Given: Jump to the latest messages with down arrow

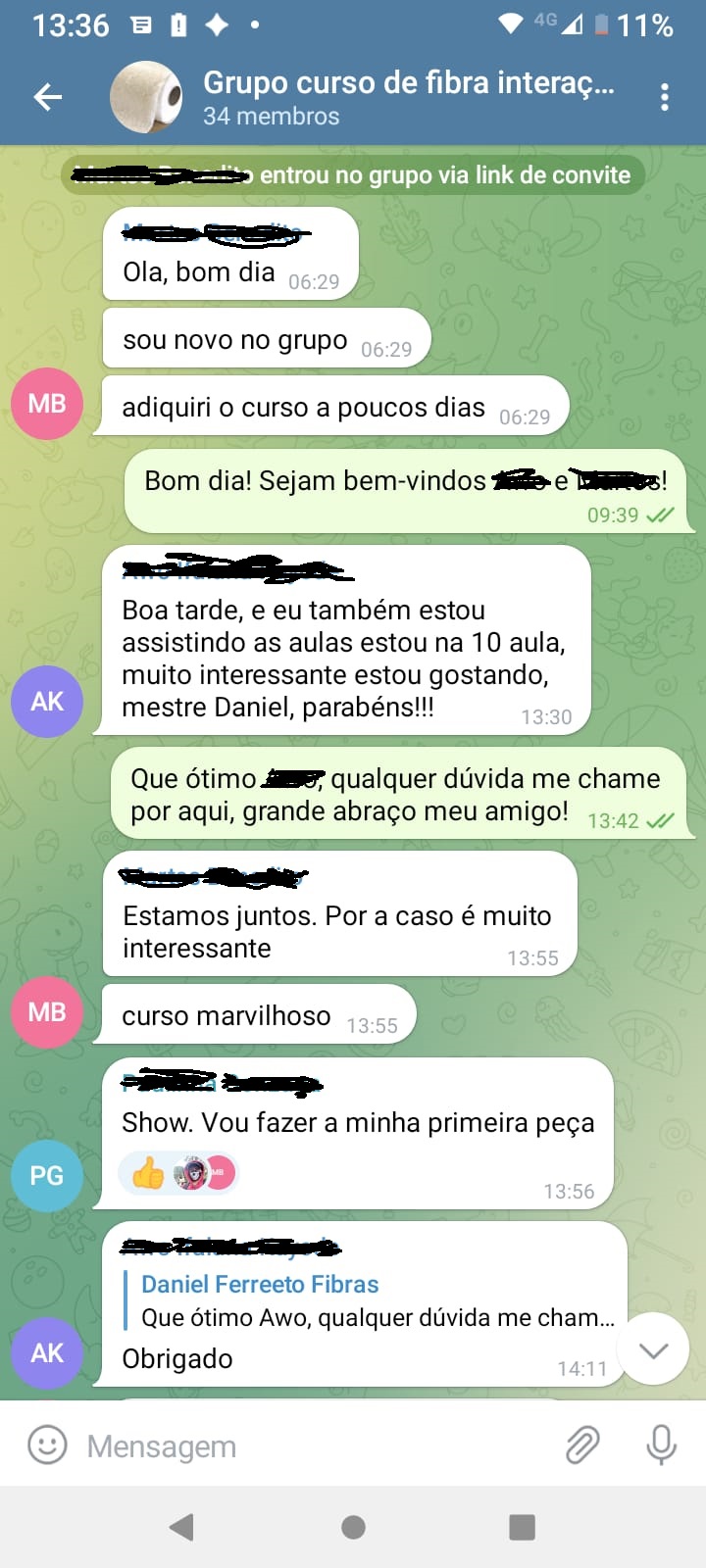Looking at the screenshot, I should (x=653, y=1349).
